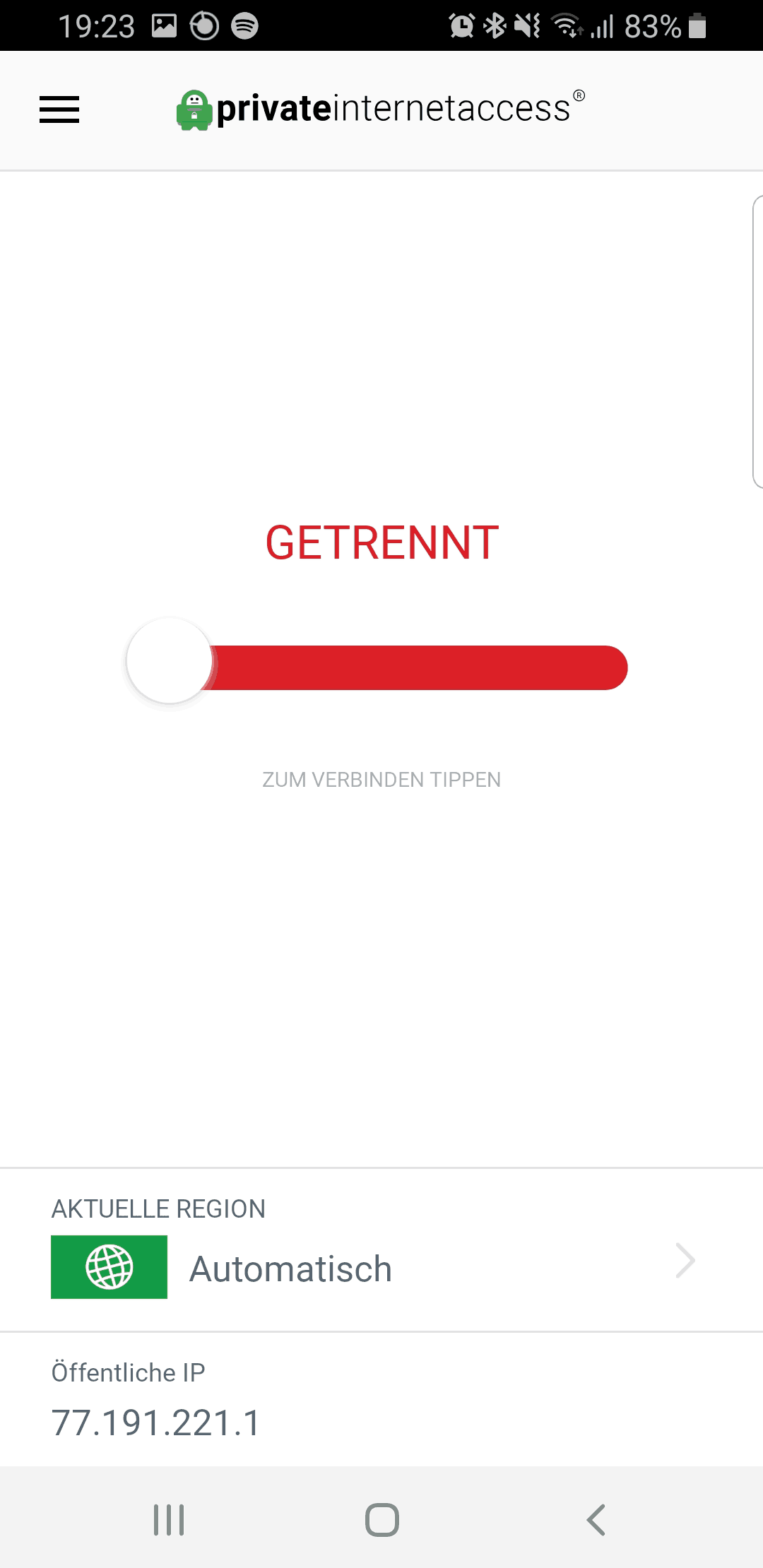
Task: Open recent apps from the navigation bar
Action: click(169, 1519)
